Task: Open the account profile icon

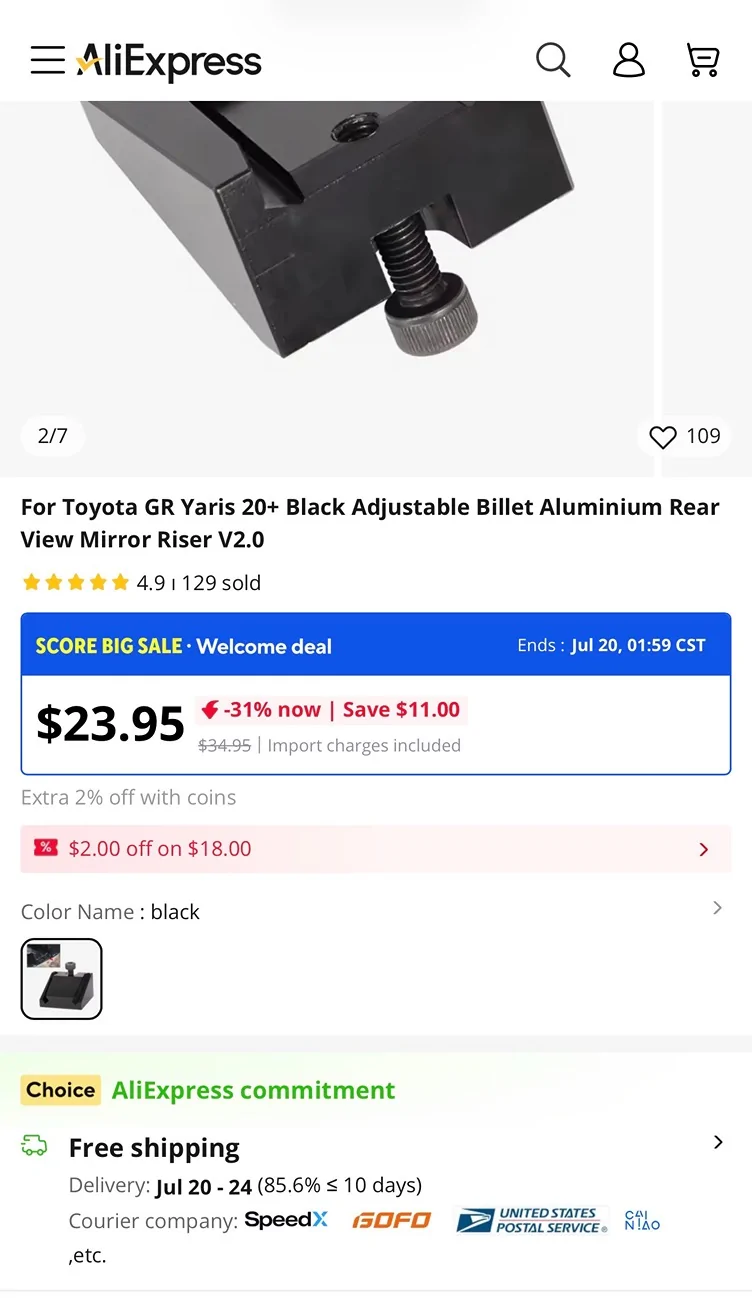Action: click(x=629, y=60)
